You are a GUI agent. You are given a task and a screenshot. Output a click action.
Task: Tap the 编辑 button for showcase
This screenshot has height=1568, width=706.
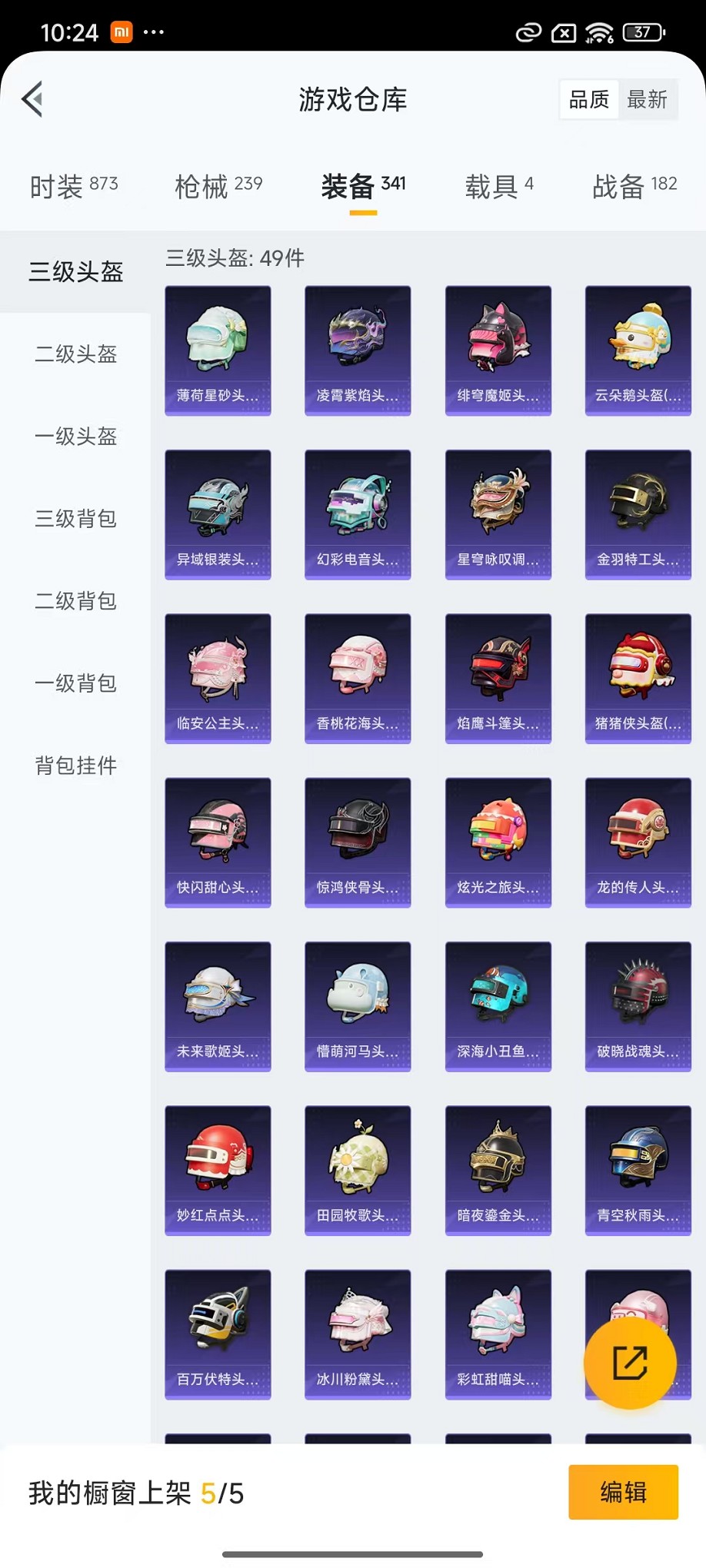(623, 1492)
